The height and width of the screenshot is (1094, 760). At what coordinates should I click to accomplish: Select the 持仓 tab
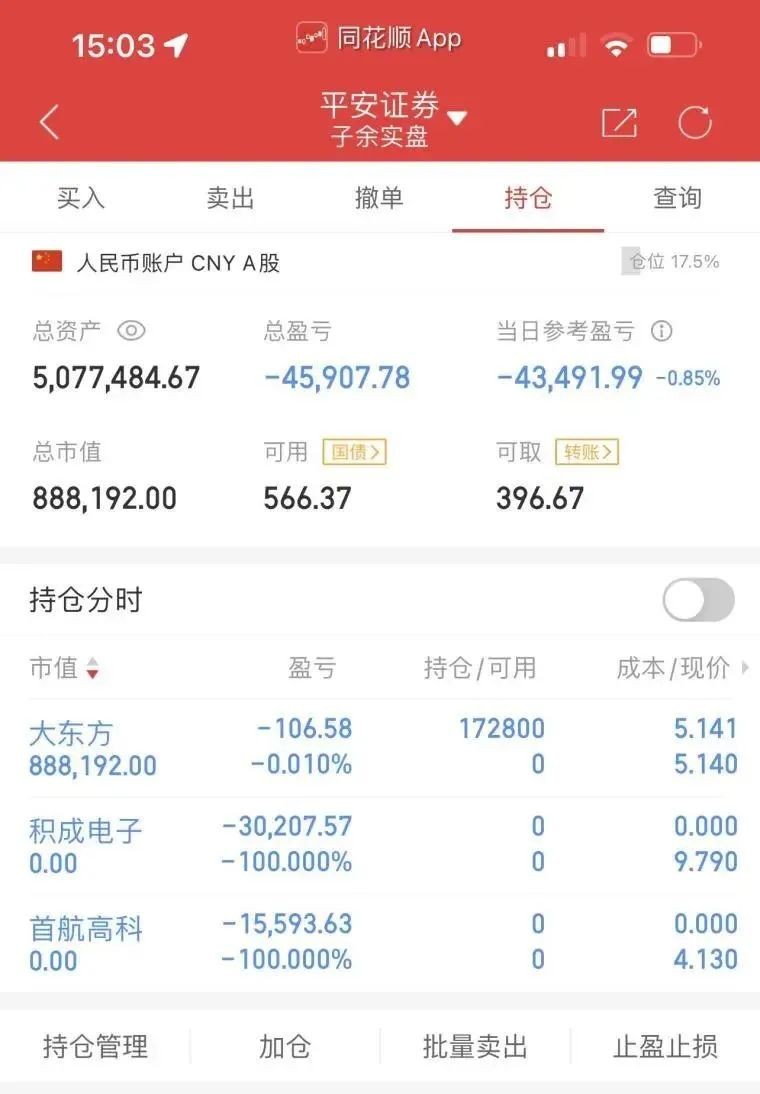click(x=528, y=198)
